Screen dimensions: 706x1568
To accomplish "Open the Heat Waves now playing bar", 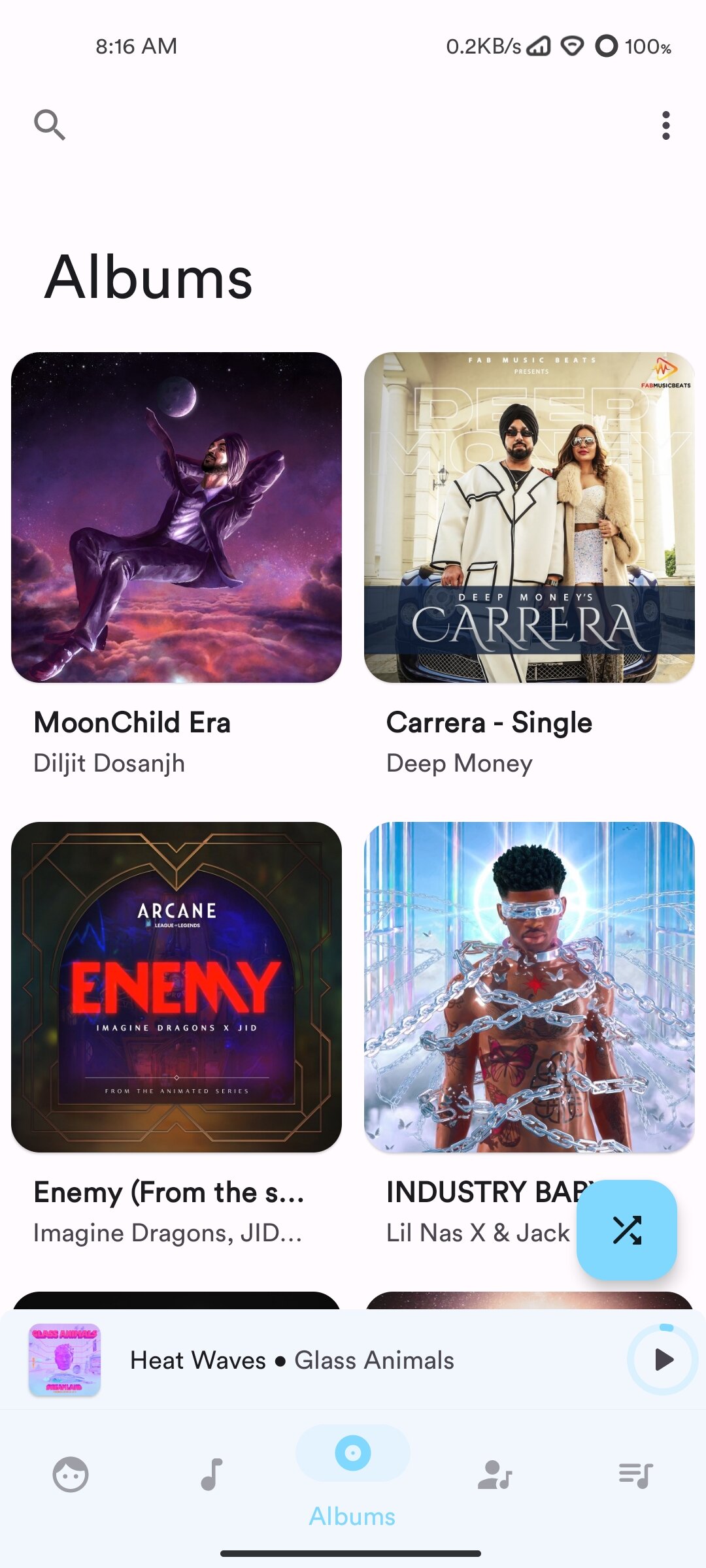I will point(292,1360).
